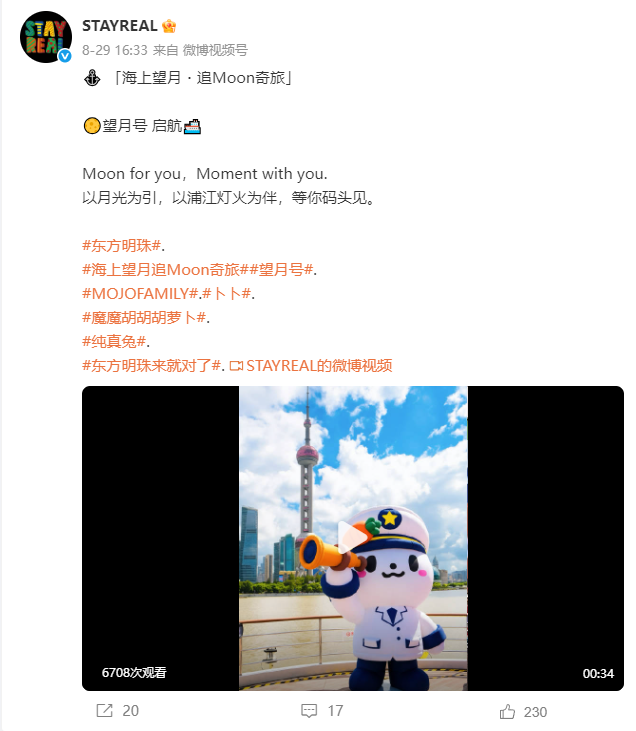Tap the STAYREAL account name
636x731 pixels.
(119, 26)
